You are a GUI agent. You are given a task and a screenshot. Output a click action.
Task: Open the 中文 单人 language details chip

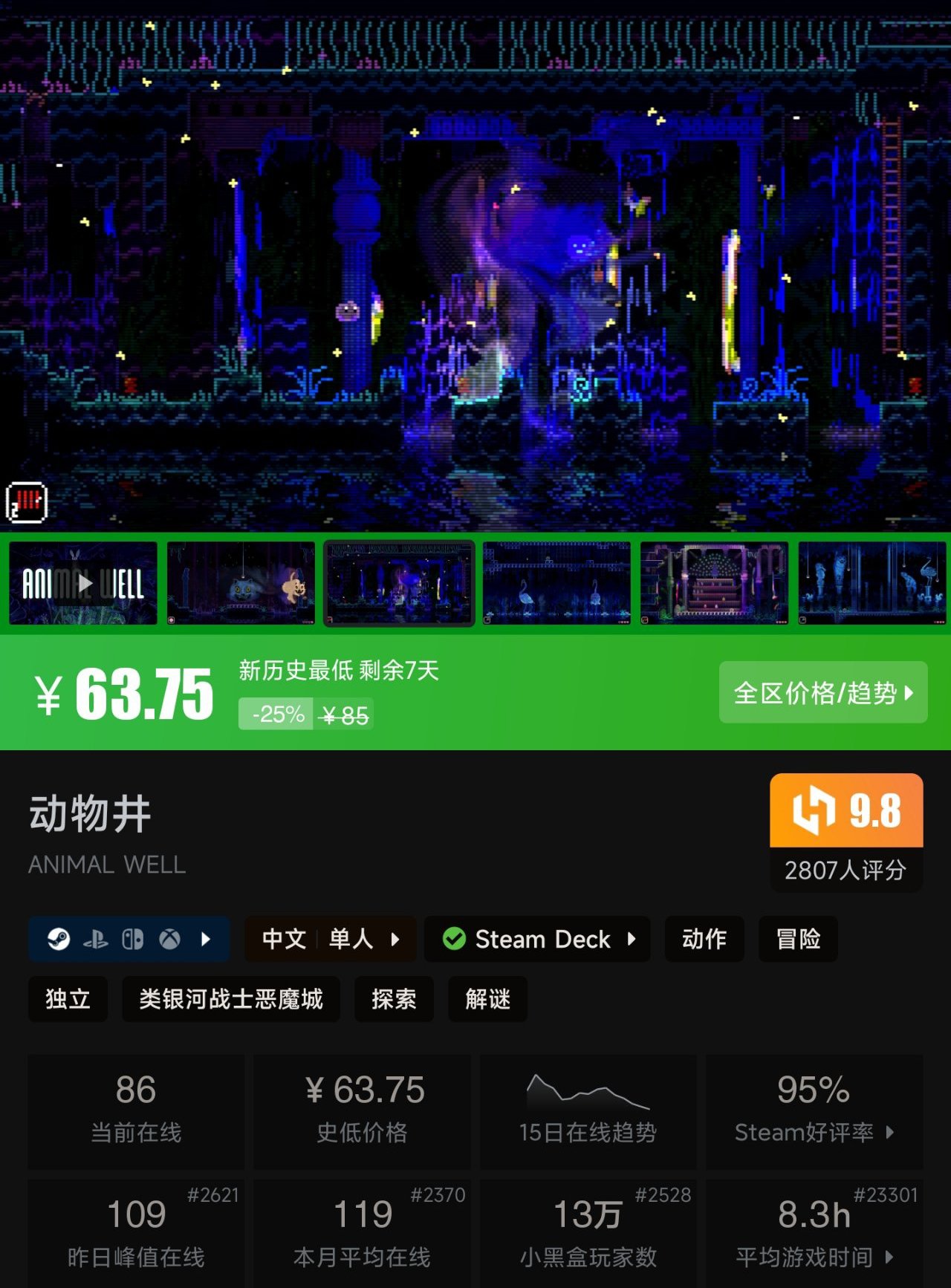330,940
